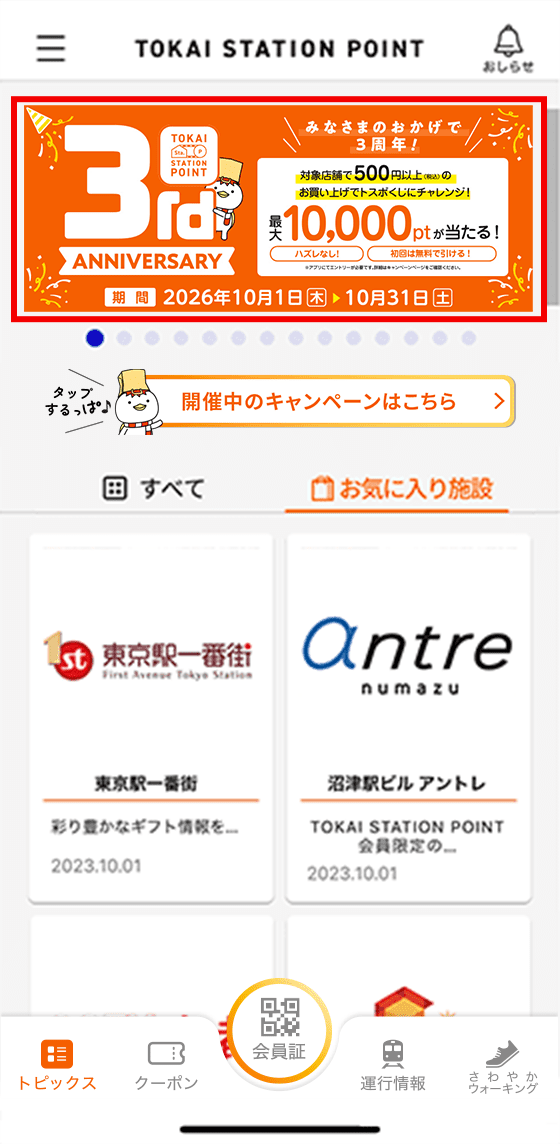560x1144 pixels.
Task: Jump to the second banner page dot
Action: pos(124,338)
